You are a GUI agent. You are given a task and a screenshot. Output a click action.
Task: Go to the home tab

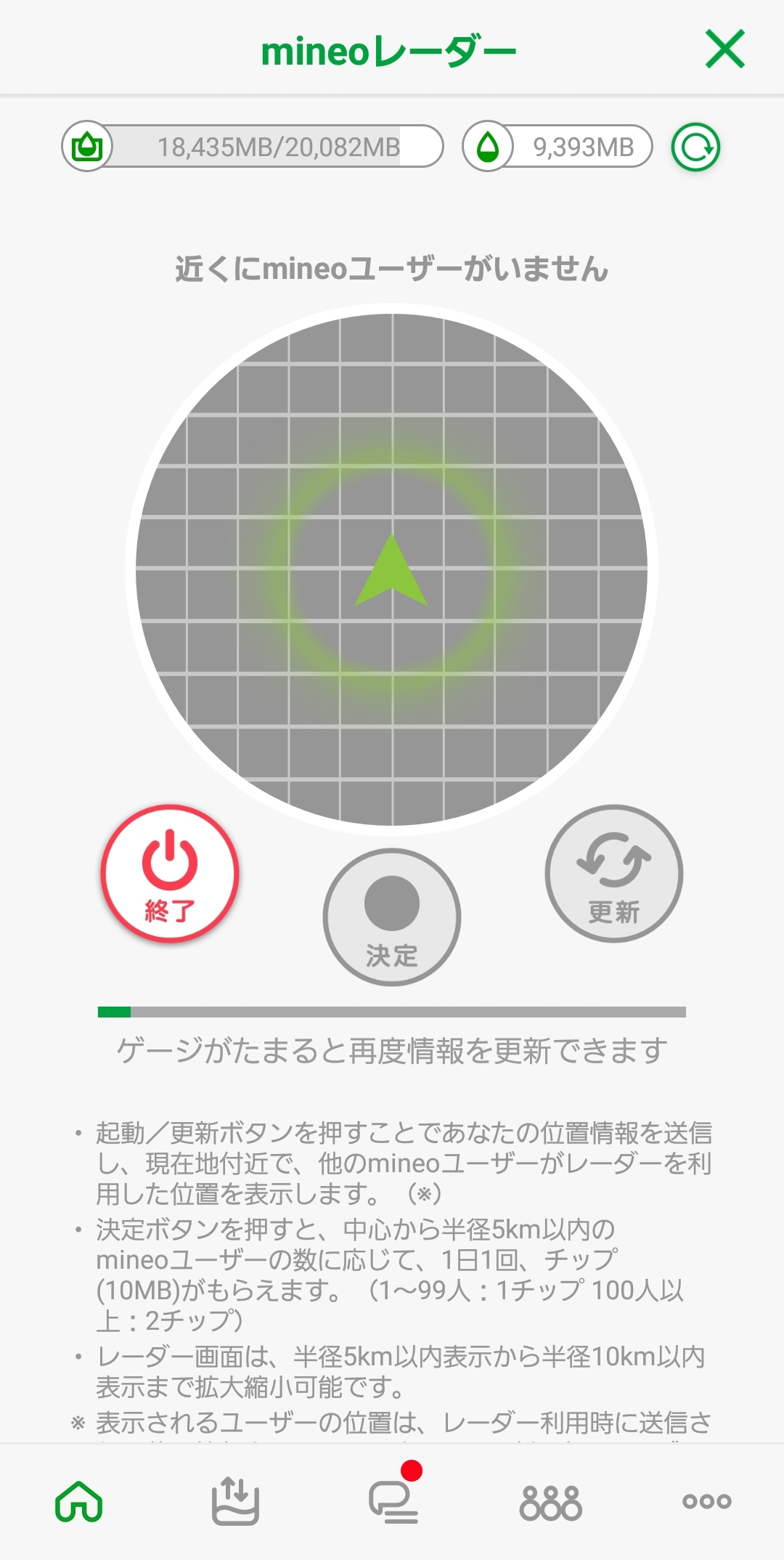(x=78, y=1500)
